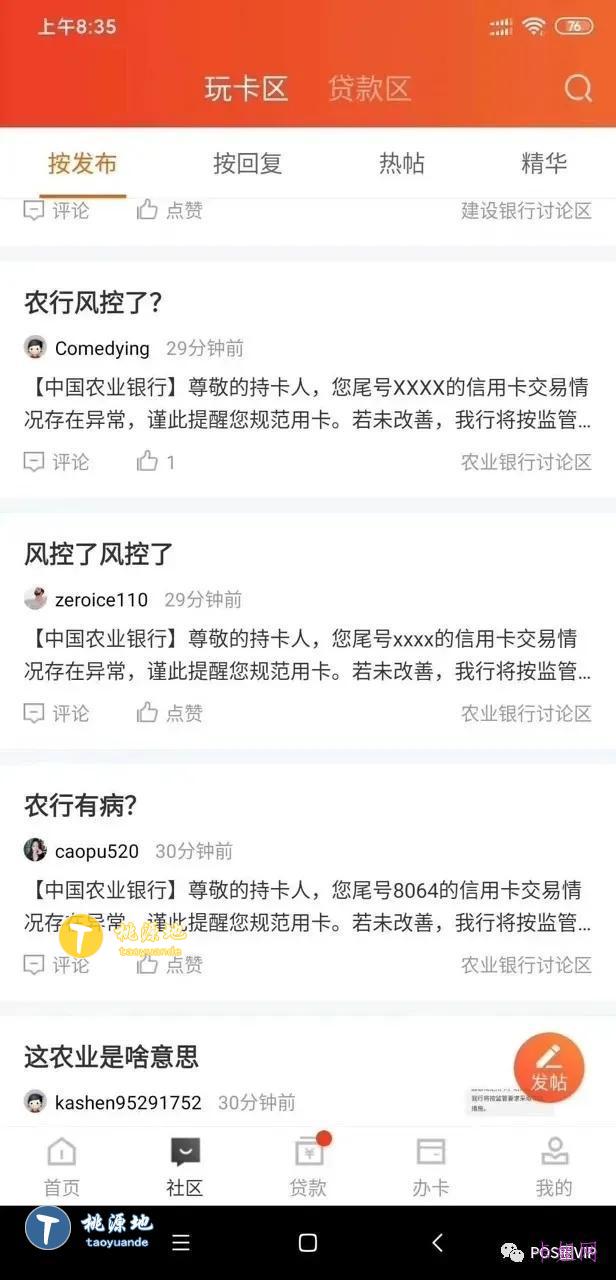Go to the 首页 tab

click(61, 1166)
